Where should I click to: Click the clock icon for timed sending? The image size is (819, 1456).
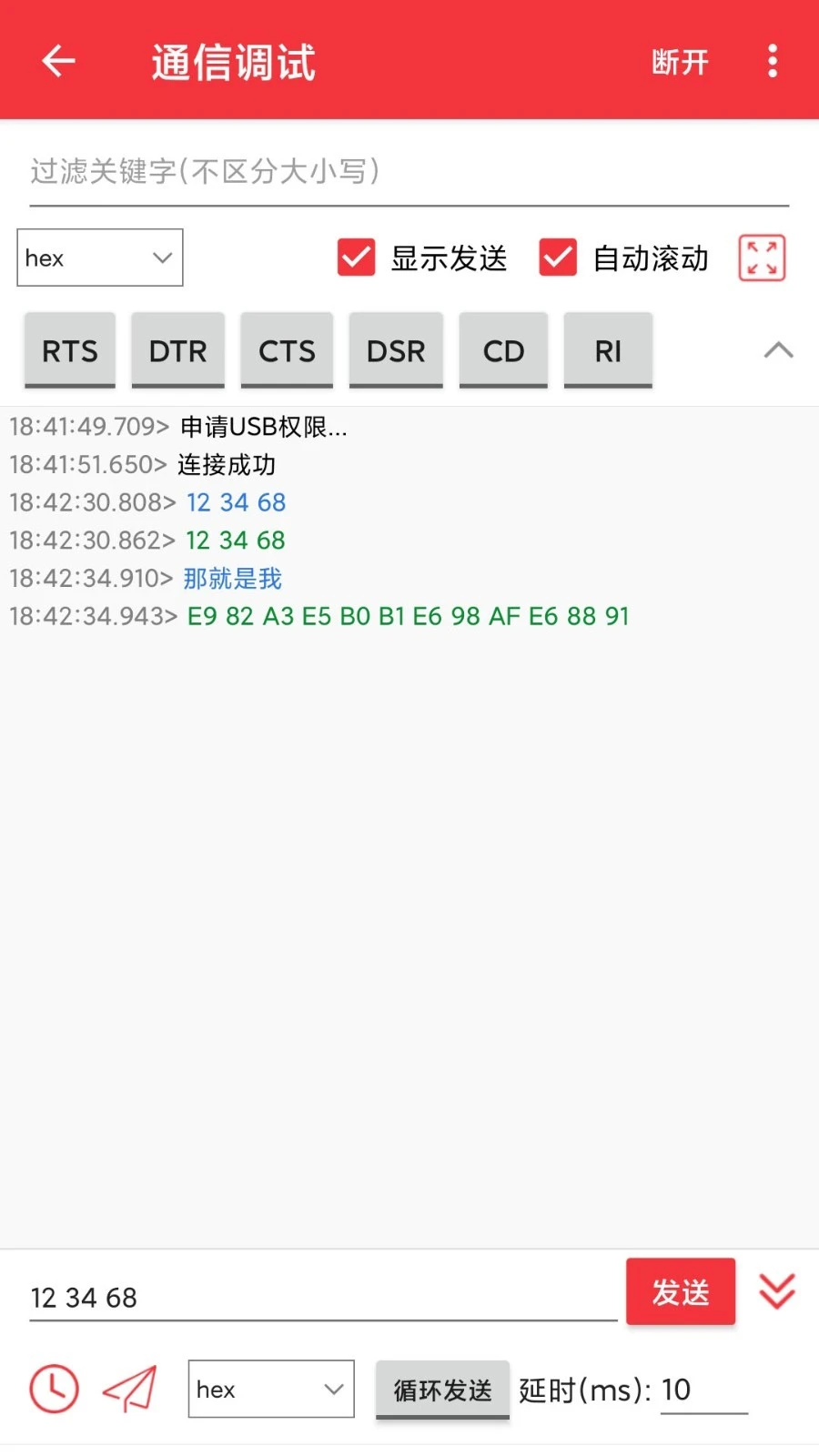click(53, 1390)
